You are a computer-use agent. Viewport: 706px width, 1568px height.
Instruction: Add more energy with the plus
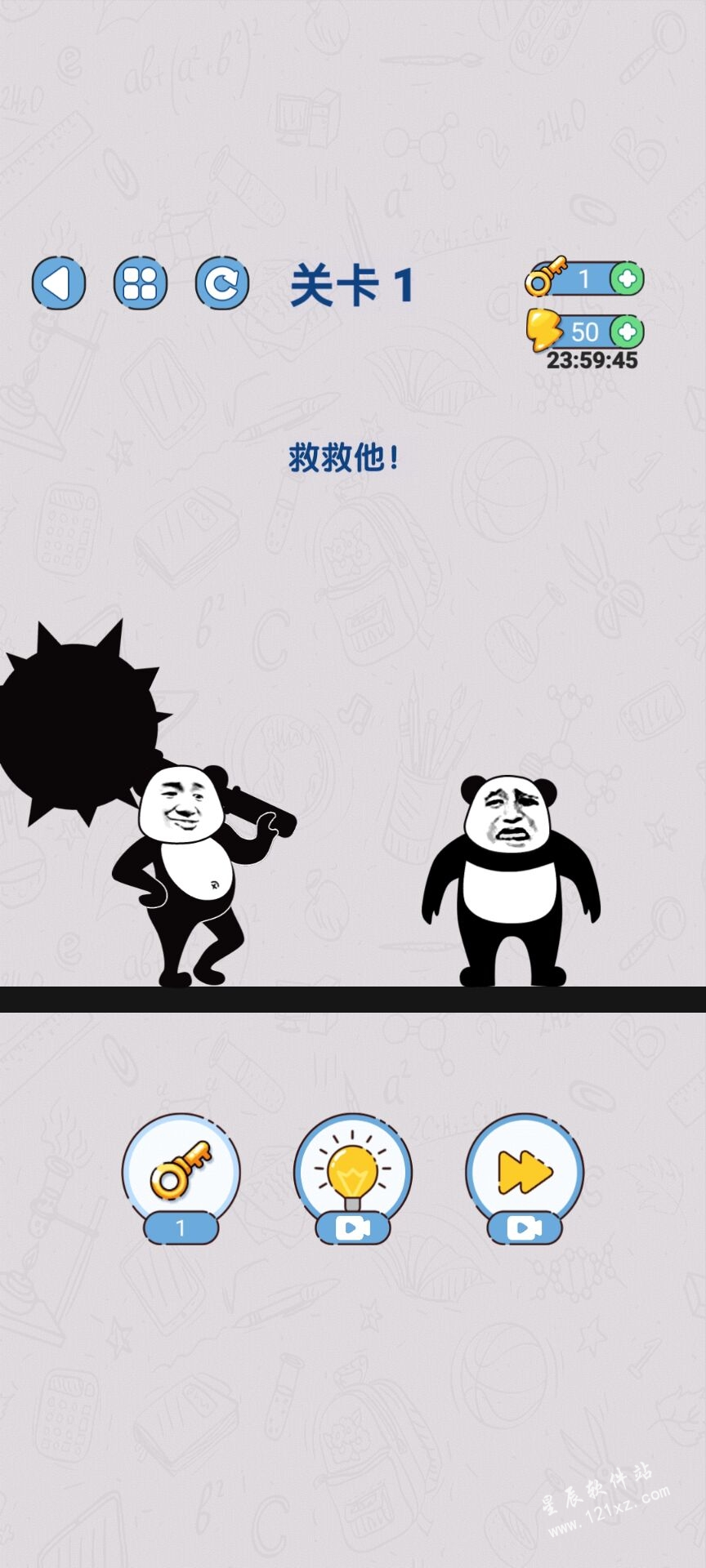click(627, 332)
